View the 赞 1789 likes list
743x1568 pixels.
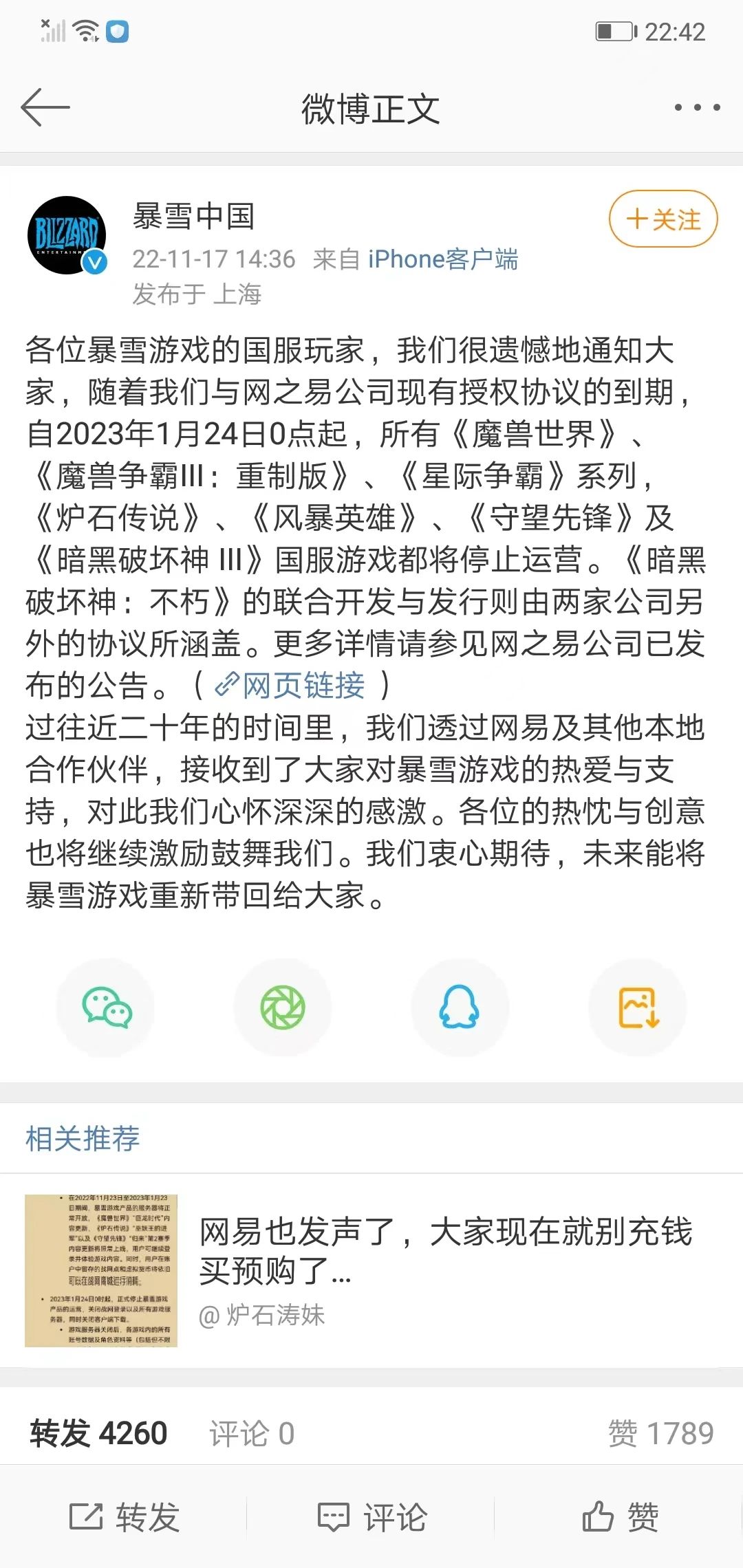click(660, 1434)
